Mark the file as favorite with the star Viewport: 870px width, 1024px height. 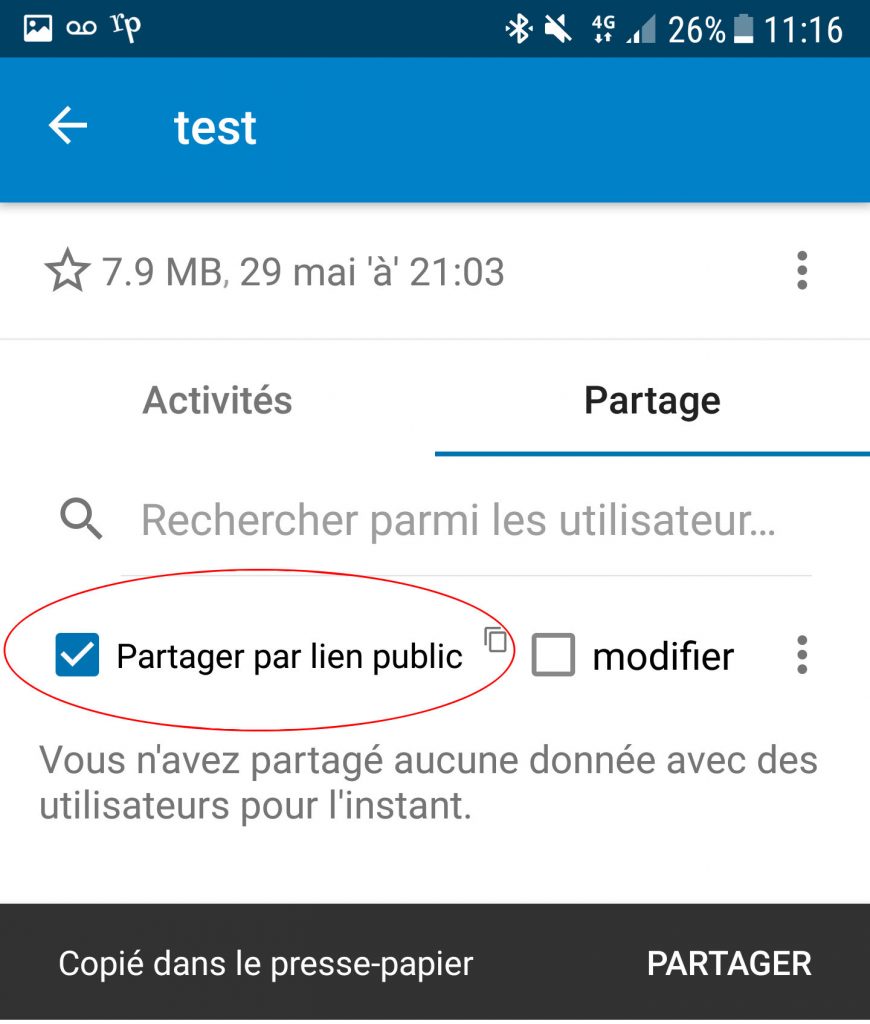(x=67, y=270)
